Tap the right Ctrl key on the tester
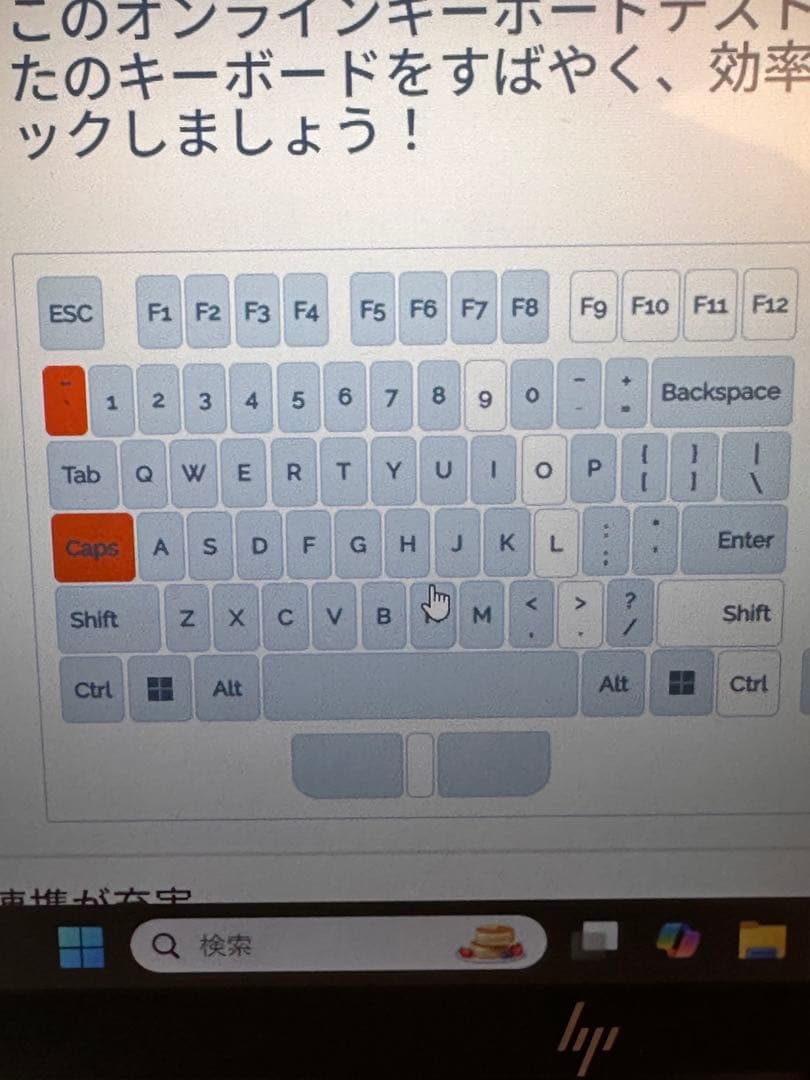The image size is (810, 1080). click(x=748, y=685)
